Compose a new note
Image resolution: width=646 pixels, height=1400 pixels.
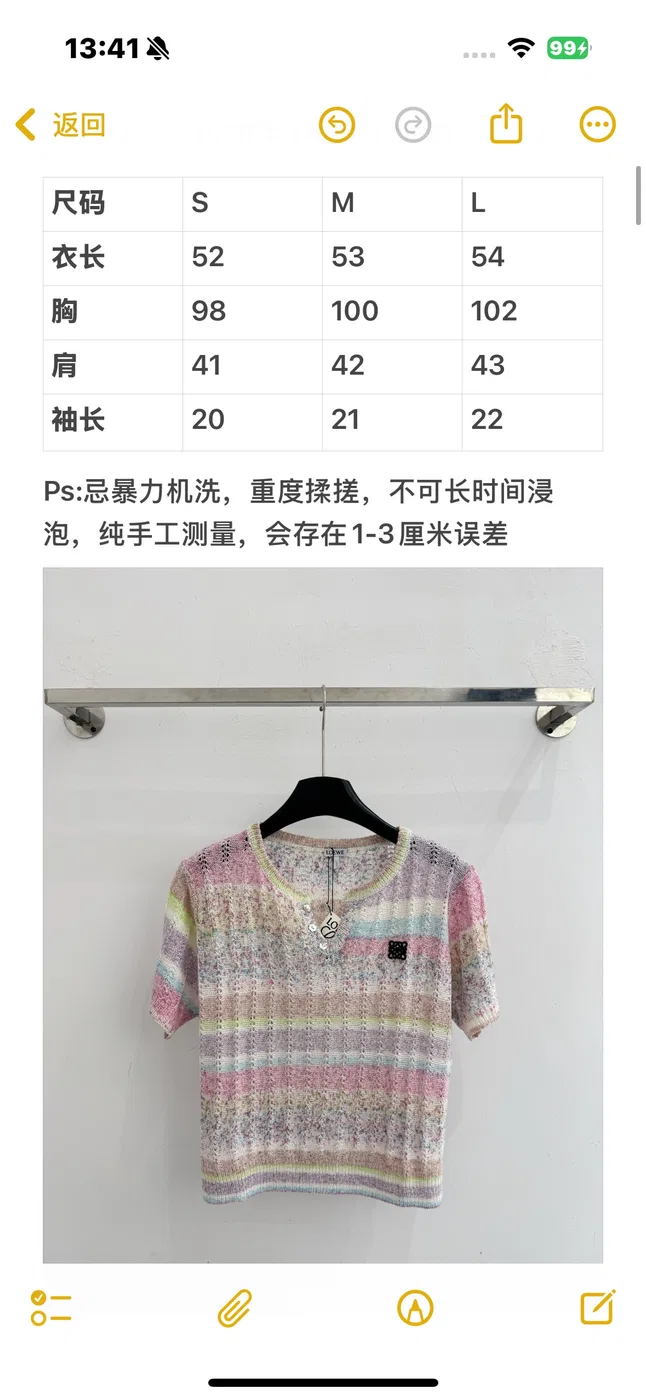[x=598, y=1306]
